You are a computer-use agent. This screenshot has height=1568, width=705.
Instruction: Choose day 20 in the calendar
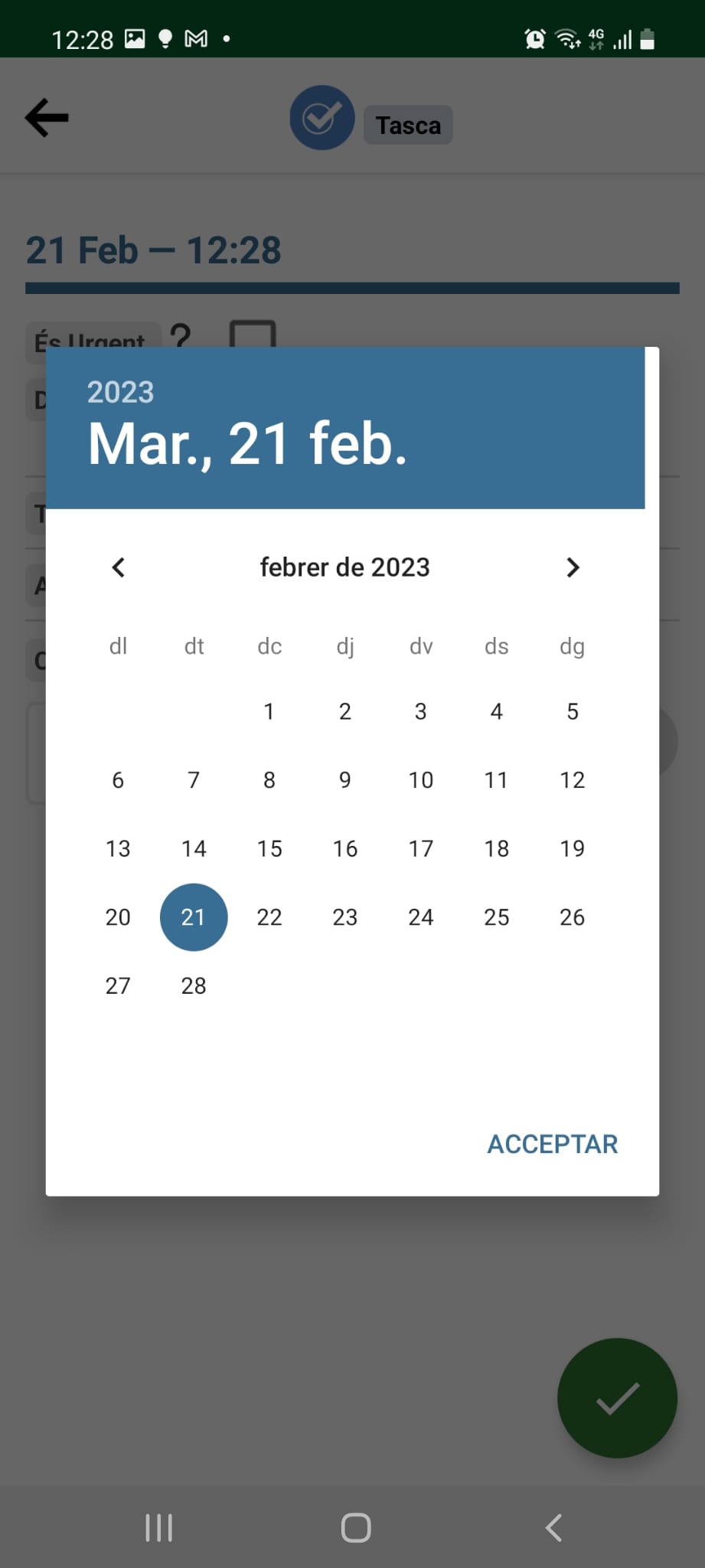[118, 917]
